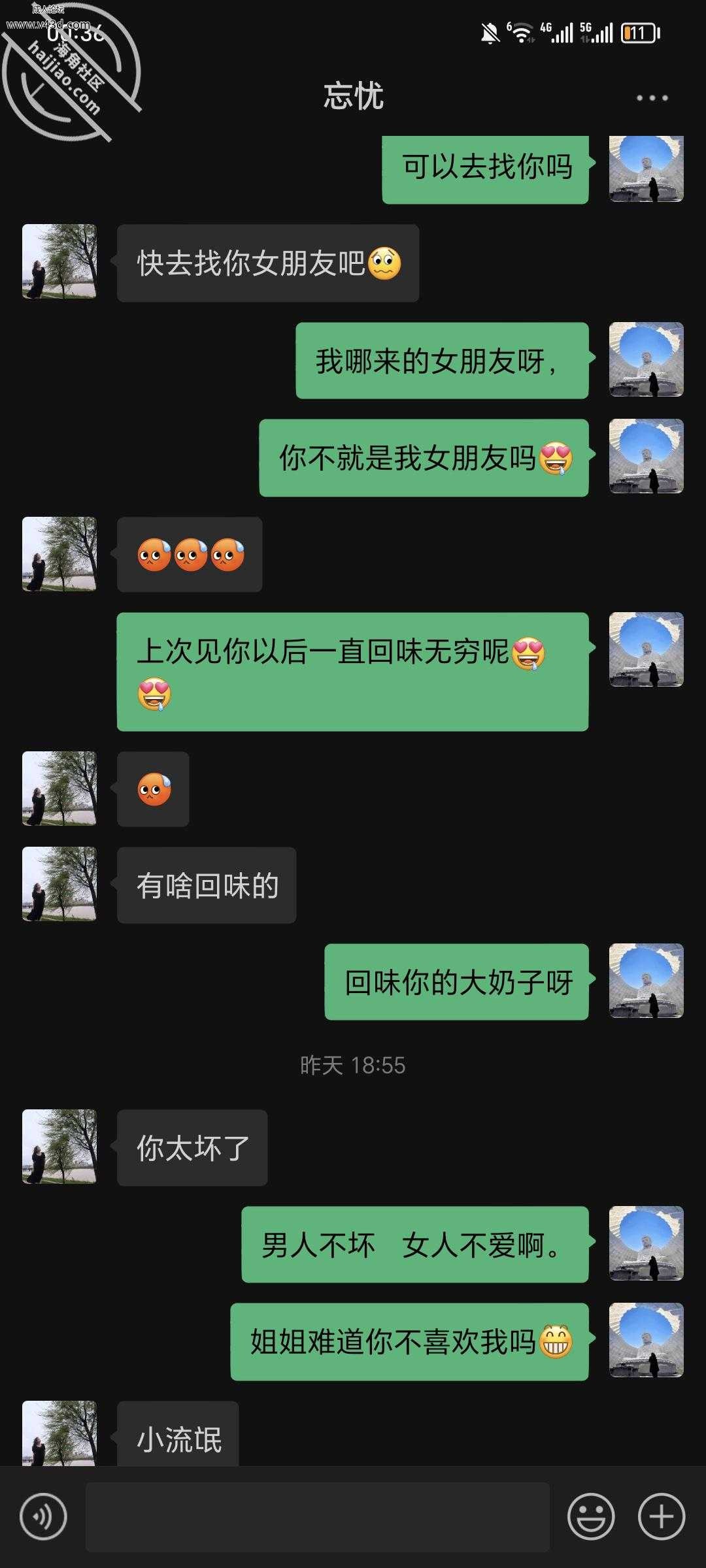706x1568 pixels.
Task: Open the emoji sticker panel
Action: click(x=591, y=1516)
